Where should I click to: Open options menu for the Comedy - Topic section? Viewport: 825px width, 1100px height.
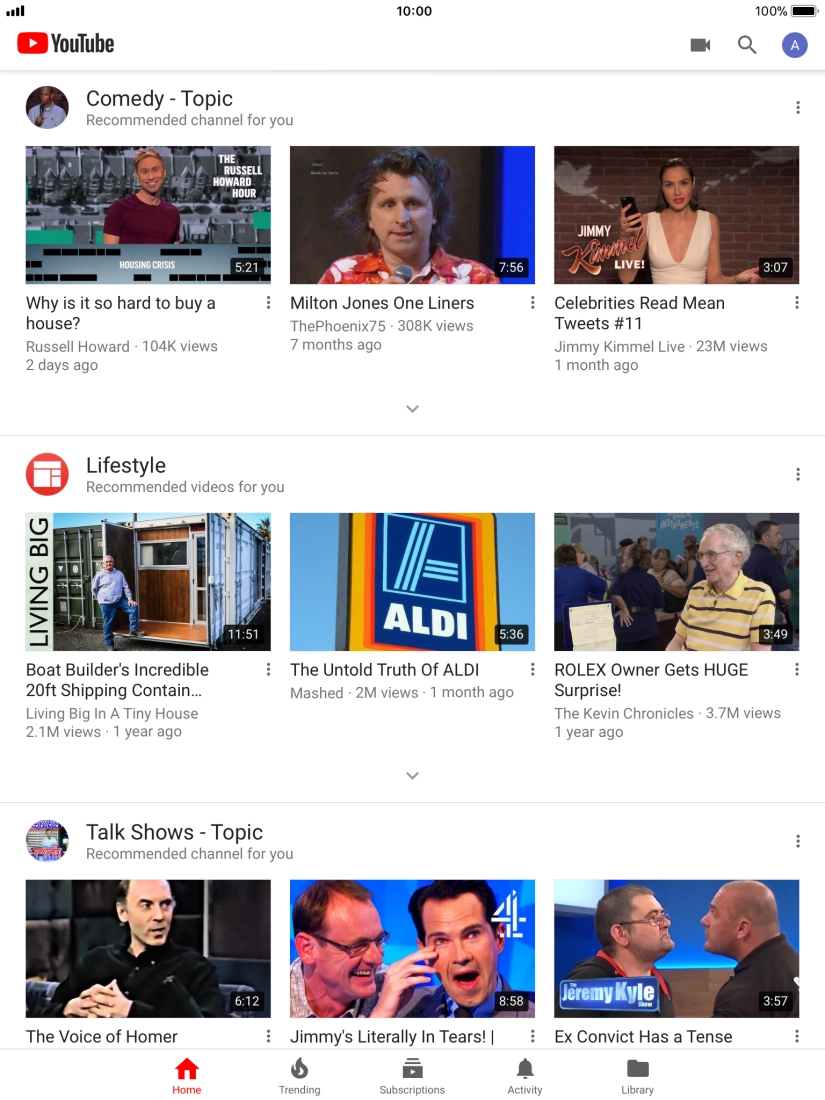tap(797, 107)
